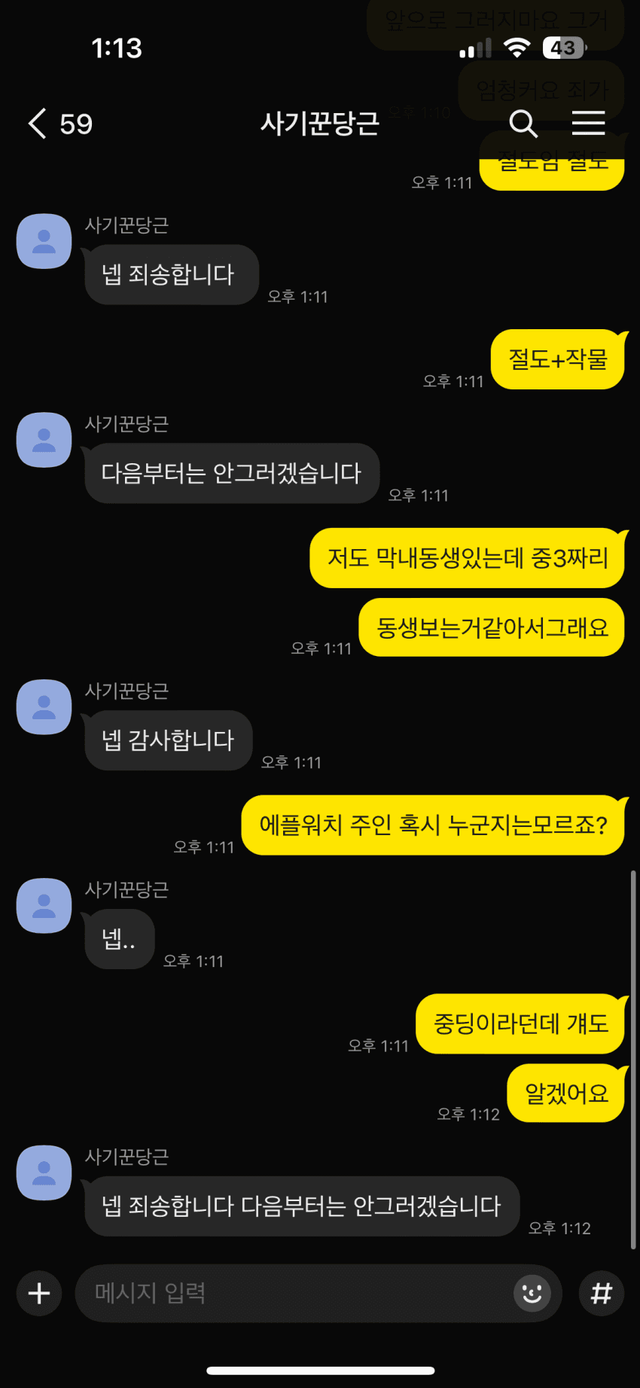The image size is (640, 1388).
Task: Open the plus attachment menu
Action: [39, 1294]
